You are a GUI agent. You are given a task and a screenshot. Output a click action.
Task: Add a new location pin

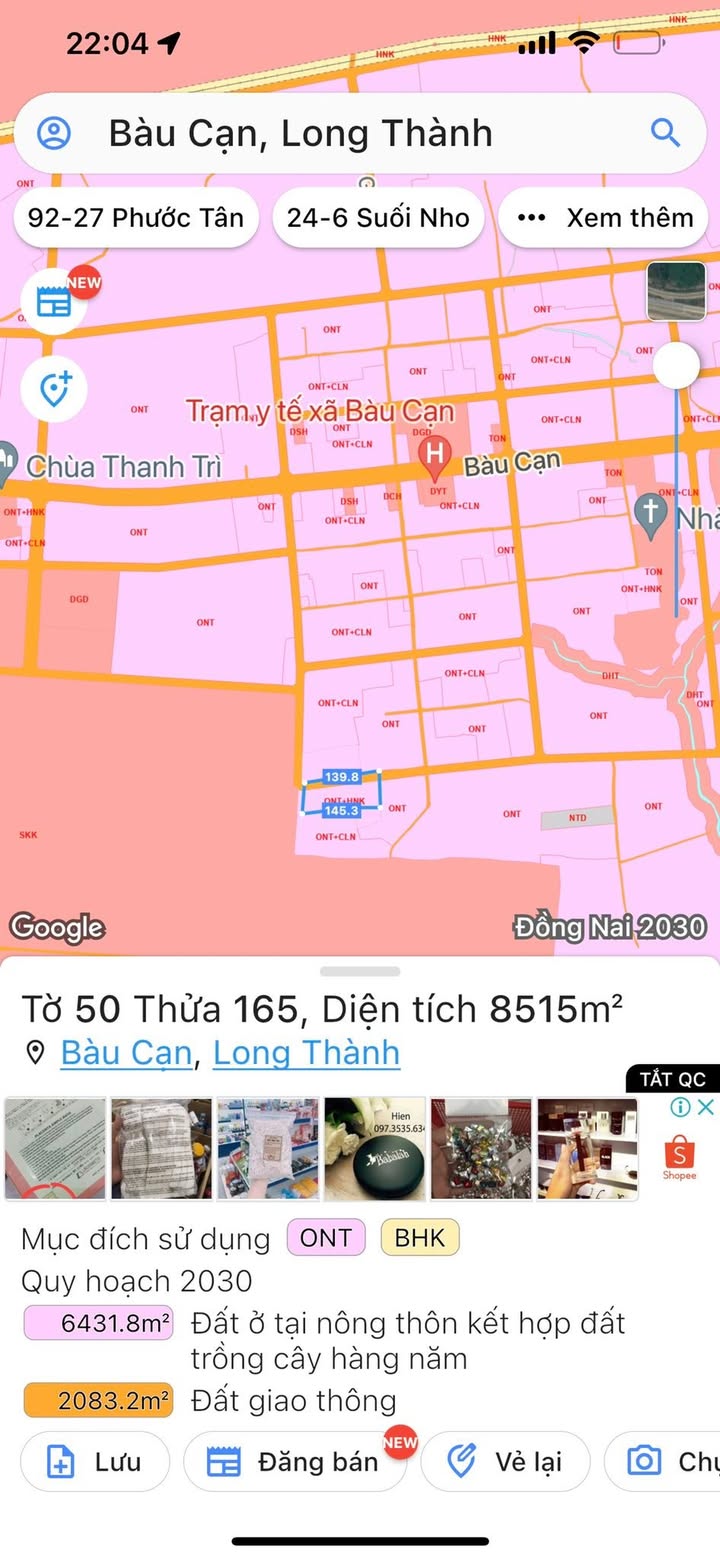pos(54,389)
